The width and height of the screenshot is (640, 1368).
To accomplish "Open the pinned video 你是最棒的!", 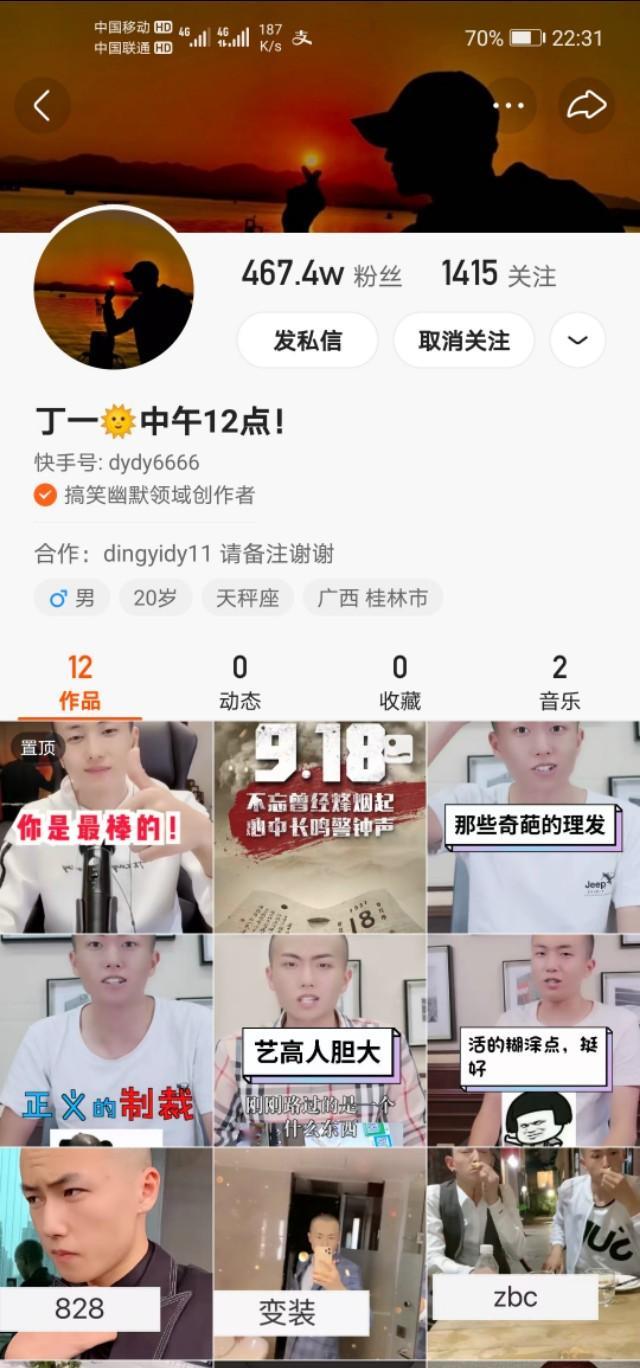I will click(105, 826).
